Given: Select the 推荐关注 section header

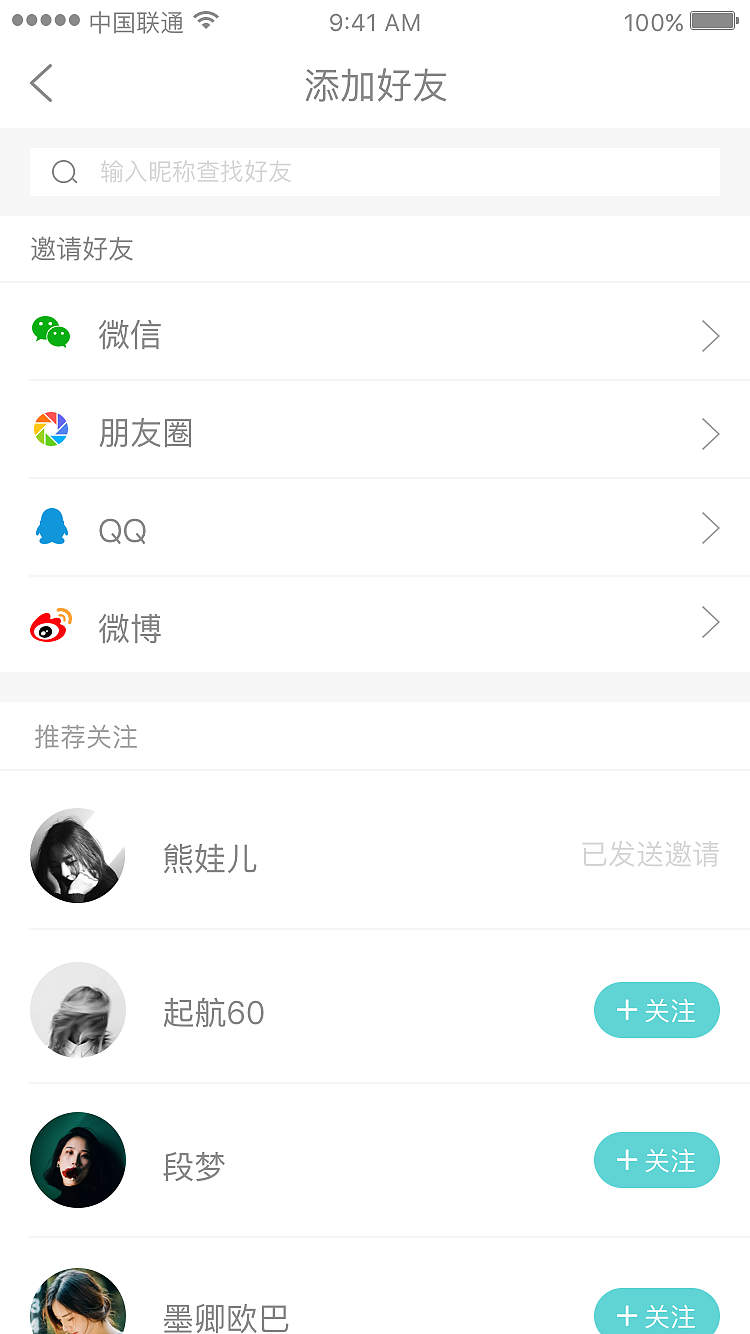Looking at the screenshot, I should pyautogui.click(x=85, y=737).
